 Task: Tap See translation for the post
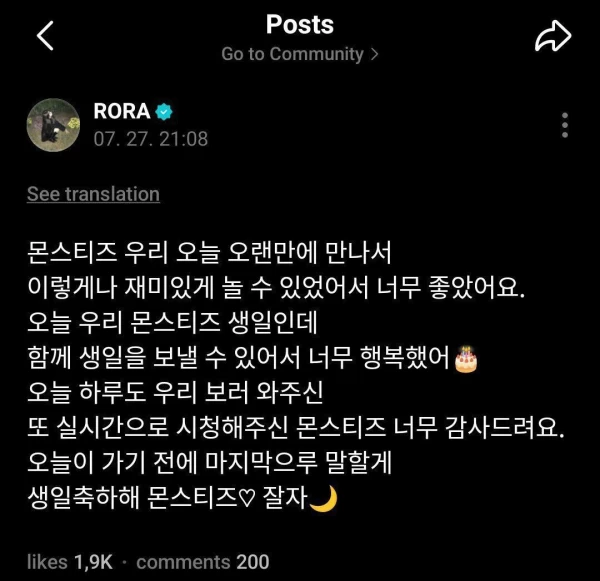[x=93, y=194]
